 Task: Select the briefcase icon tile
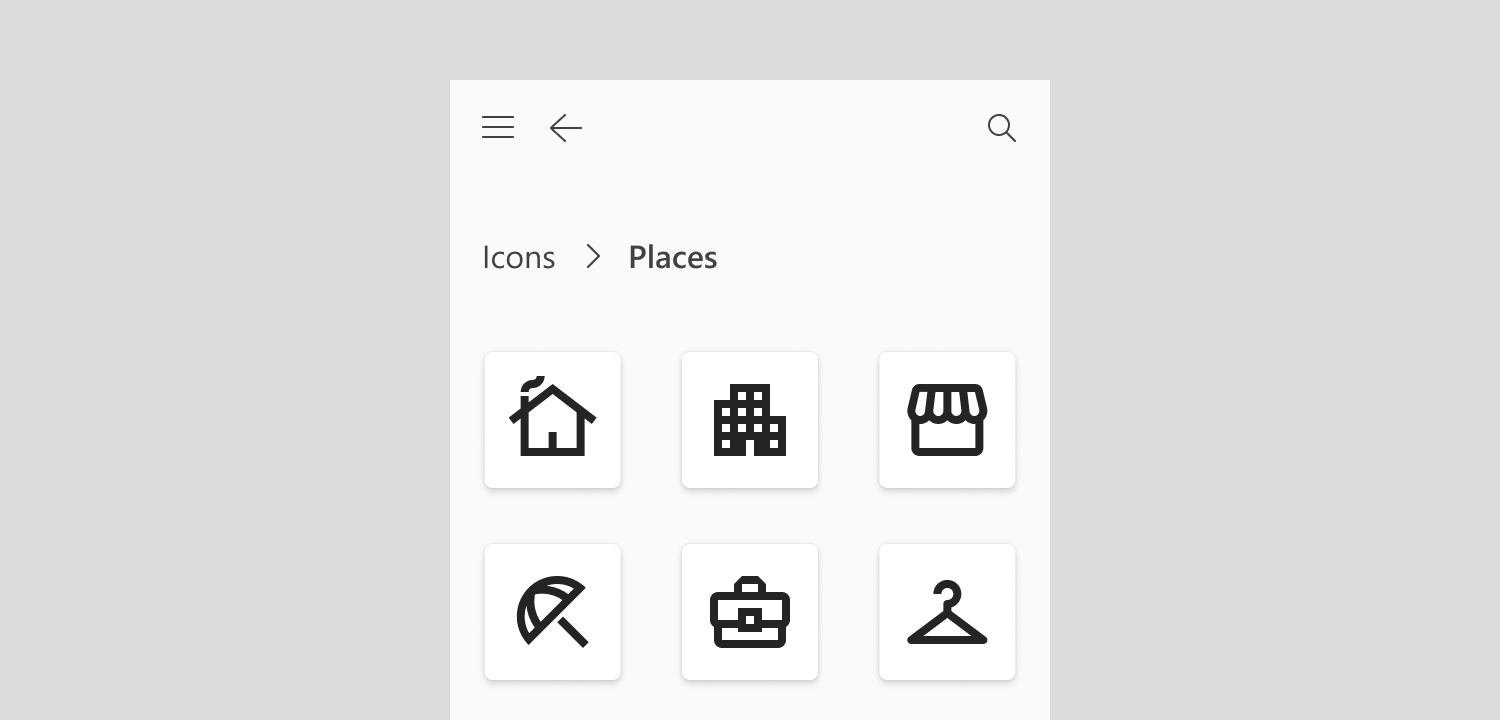750,612
